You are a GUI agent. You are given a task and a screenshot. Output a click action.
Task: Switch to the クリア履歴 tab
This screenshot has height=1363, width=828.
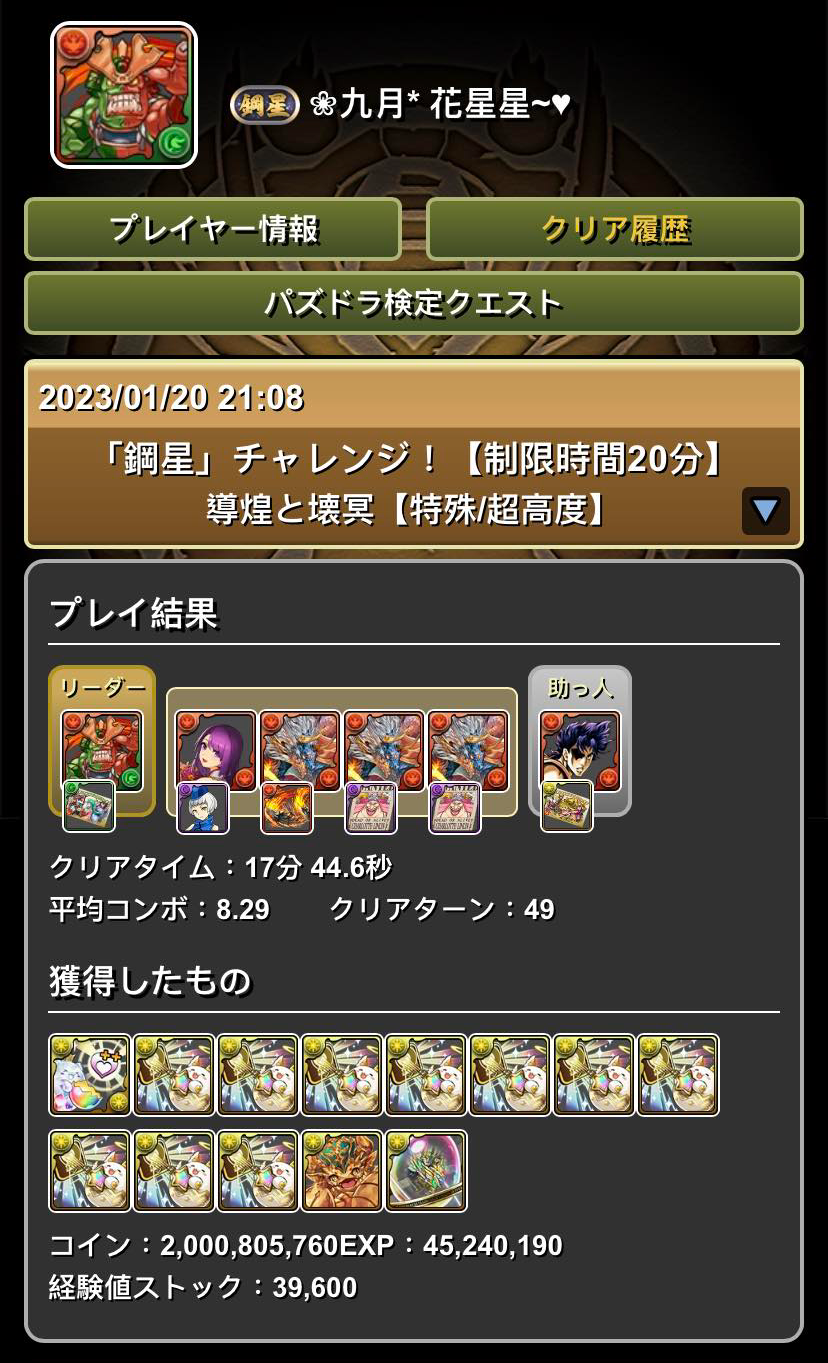tap(615, 229)
